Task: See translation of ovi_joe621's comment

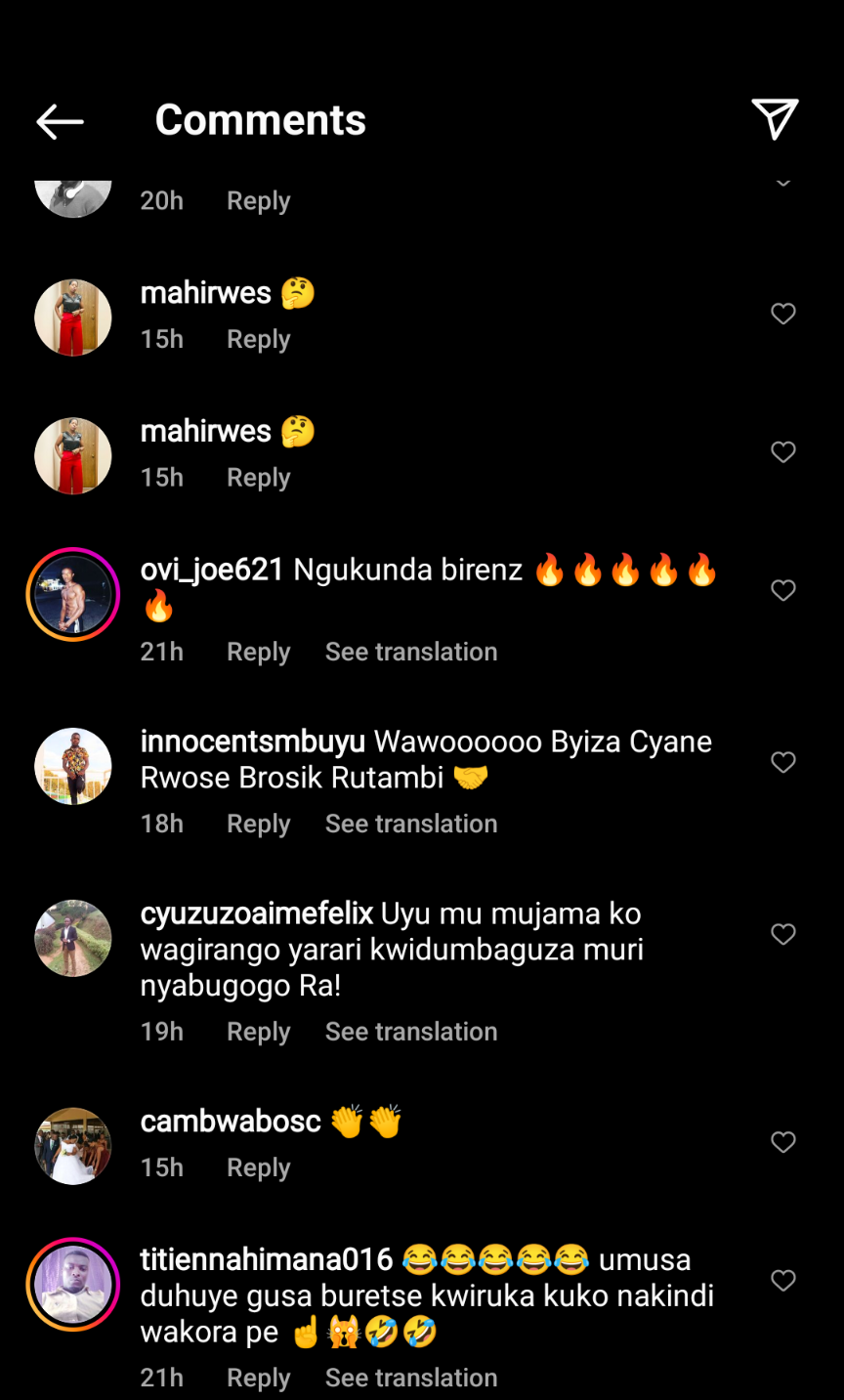Action: click(x=411, y=652)
